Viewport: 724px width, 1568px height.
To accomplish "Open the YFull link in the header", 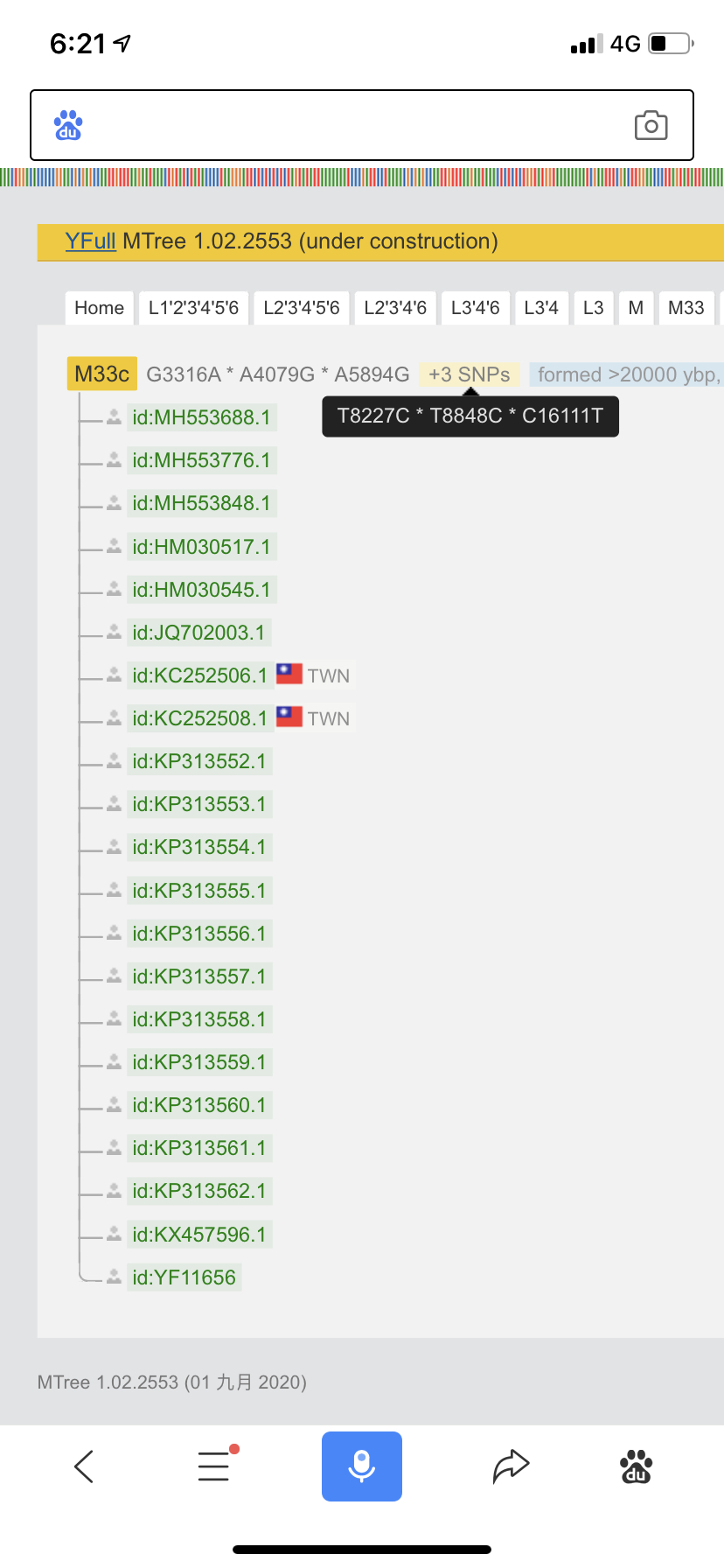I will click(x=90, y=241).
